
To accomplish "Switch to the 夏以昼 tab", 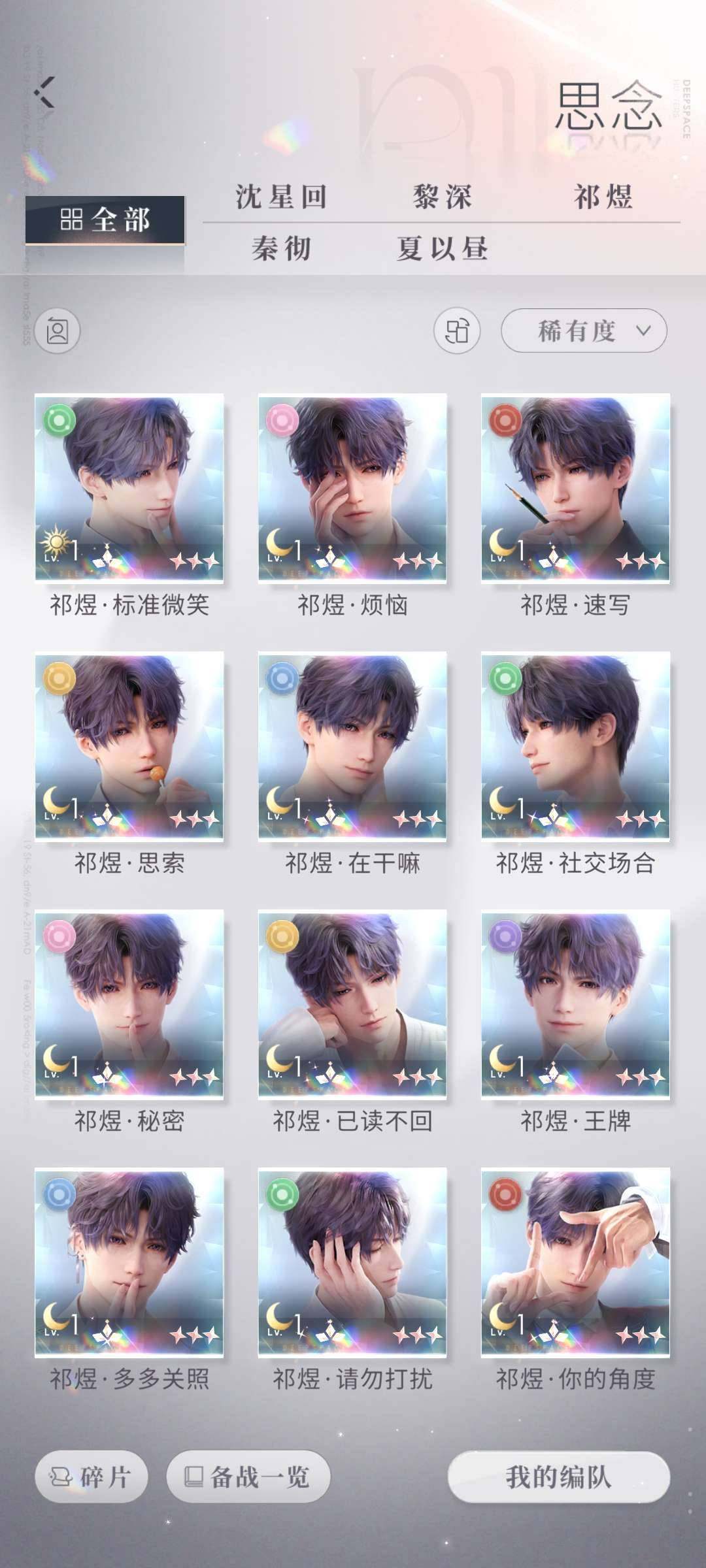I will click(x=442, y=249).
